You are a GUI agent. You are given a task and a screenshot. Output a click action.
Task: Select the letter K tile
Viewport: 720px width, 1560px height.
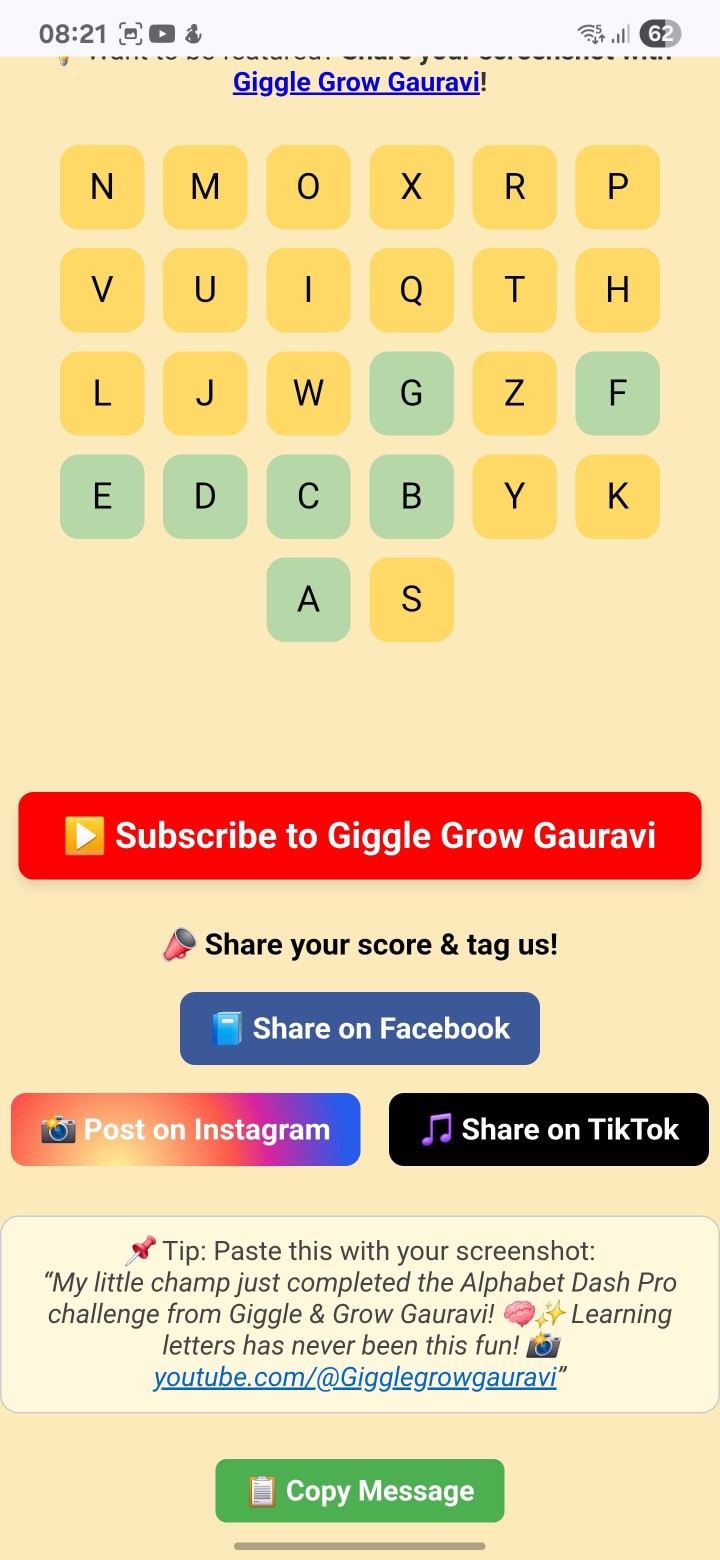point(618,496)
